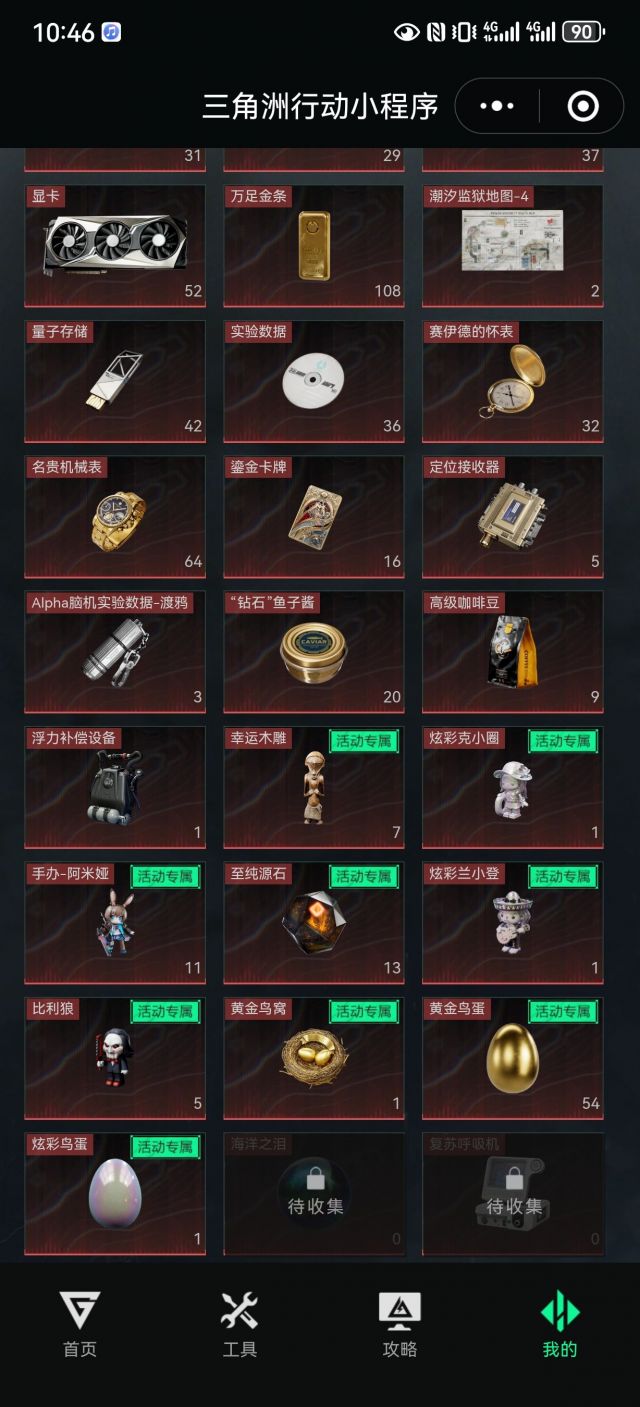This screenshot has height=1407, width=640.
Task: Open the 手办-阿米娅 event item
Action: click(x=115, y=922)
